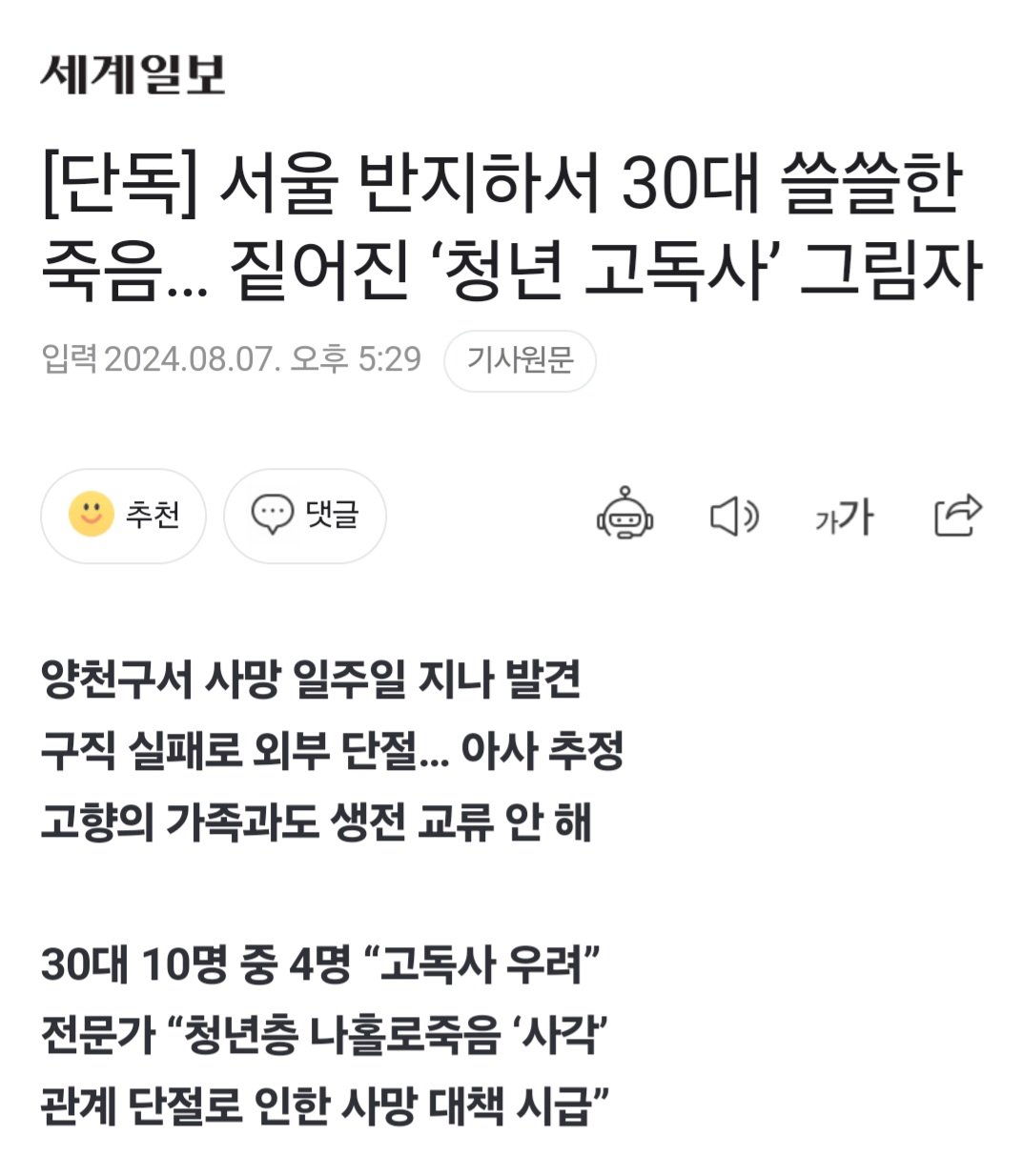Open the 댓글 comments section

coord(304,516)
